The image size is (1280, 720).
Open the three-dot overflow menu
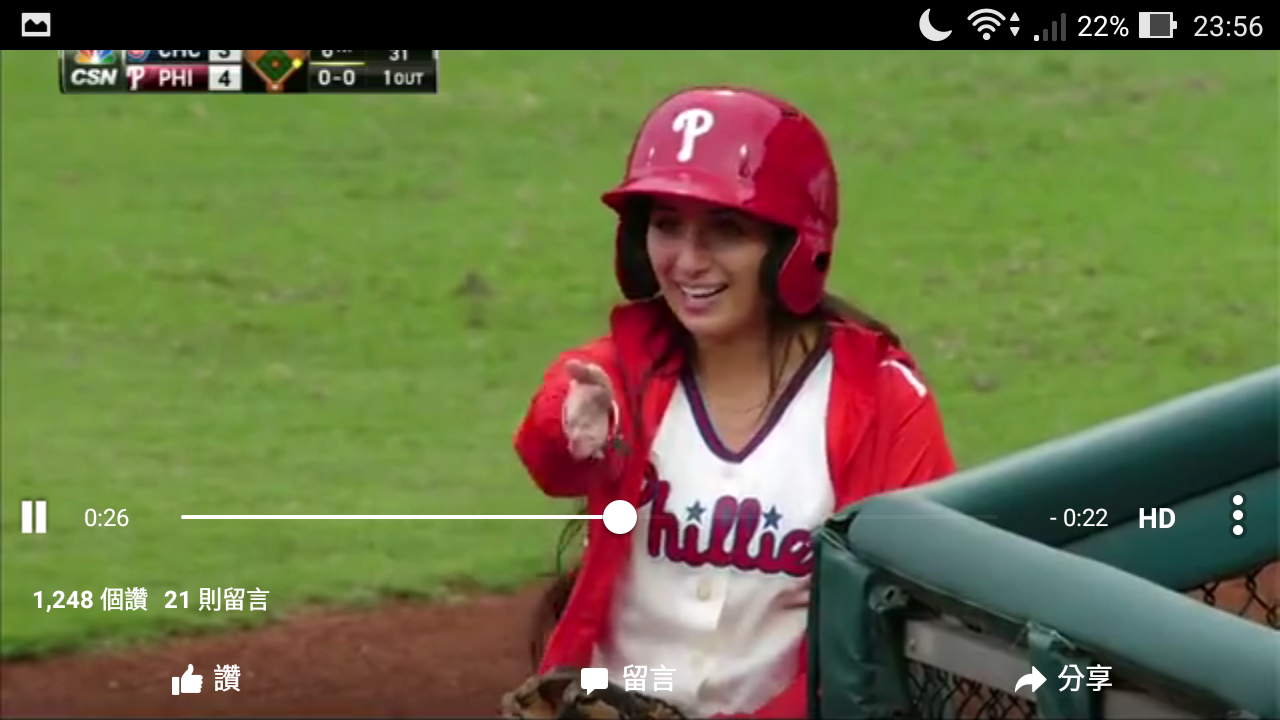[x=1238, y=516]
